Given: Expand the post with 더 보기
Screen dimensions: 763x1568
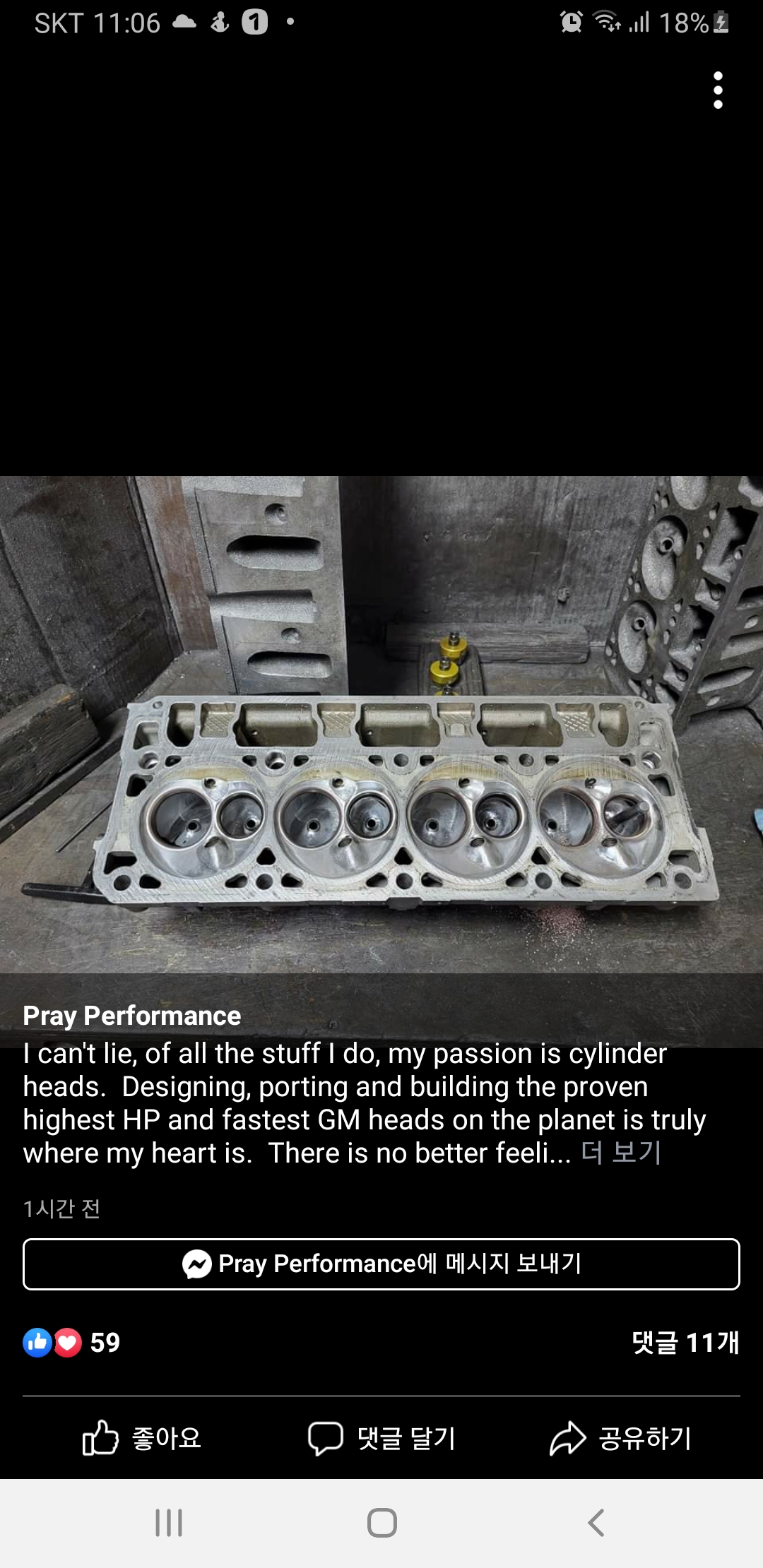Looking at the screenshot, I should 621,1153.
